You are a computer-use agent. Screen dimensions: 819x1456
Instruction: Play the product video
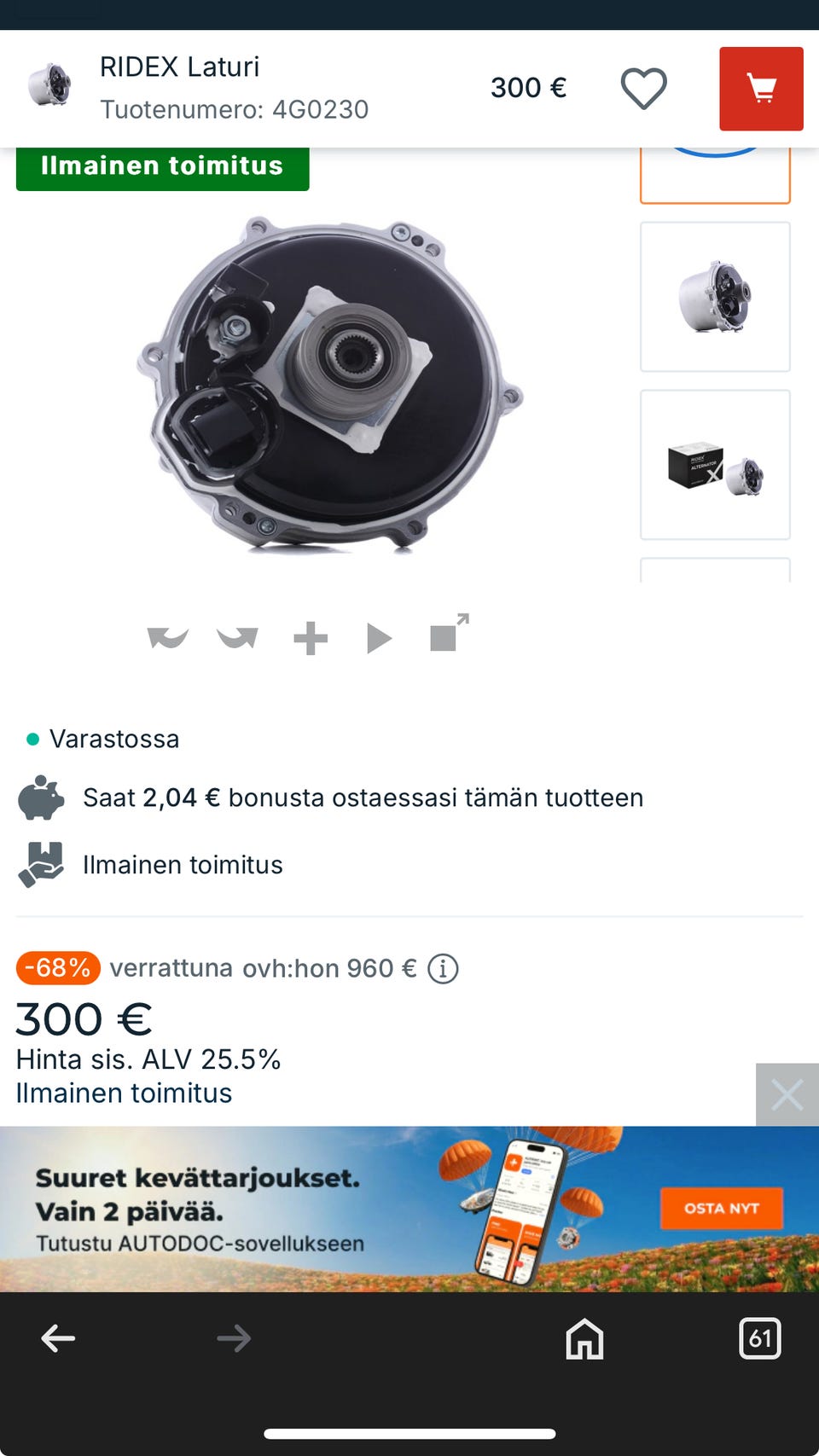coord(379,636)
